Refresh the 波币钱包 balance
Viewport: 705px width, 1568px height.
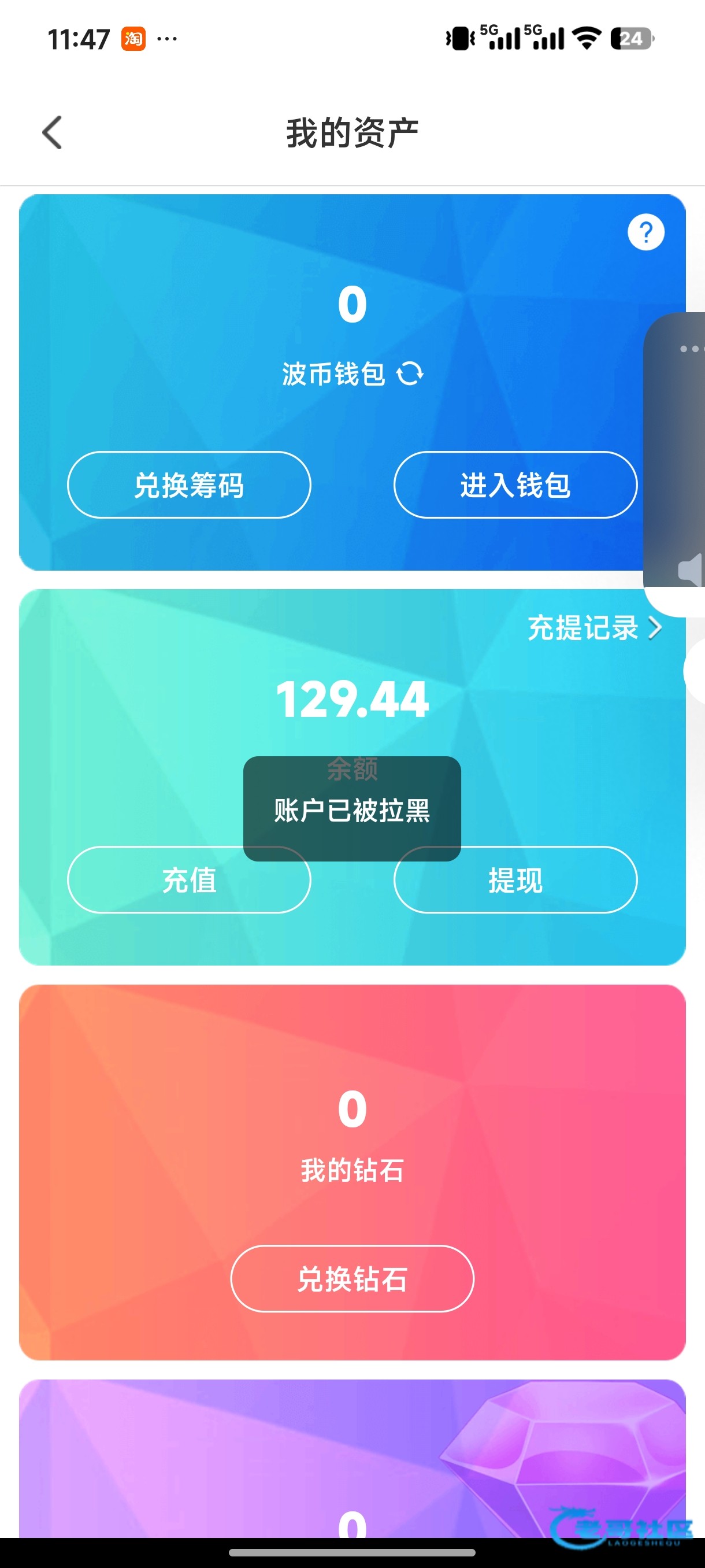[410, 373]
